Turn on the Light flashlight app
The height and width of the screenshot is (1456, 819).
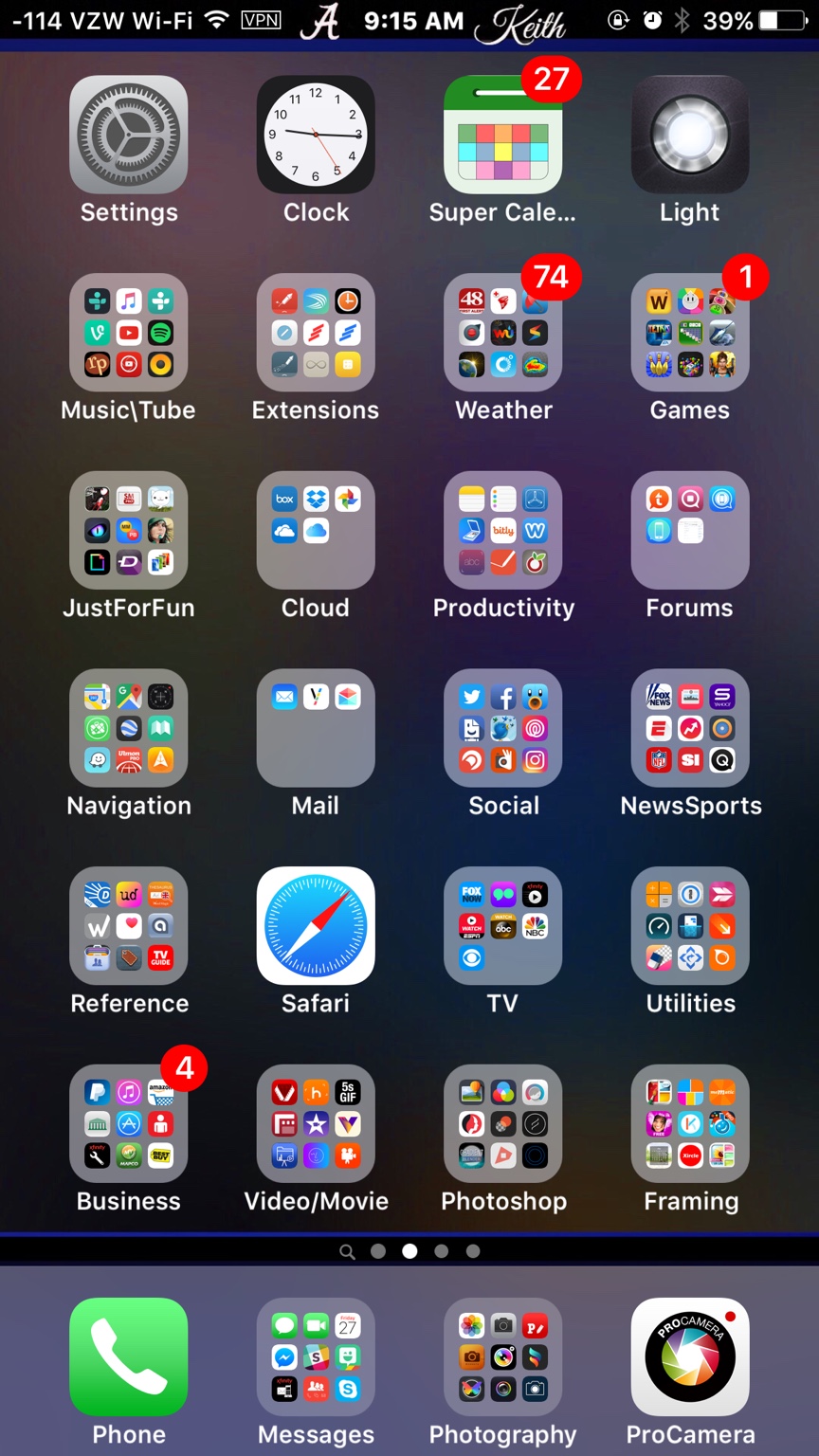click(690, 135)
